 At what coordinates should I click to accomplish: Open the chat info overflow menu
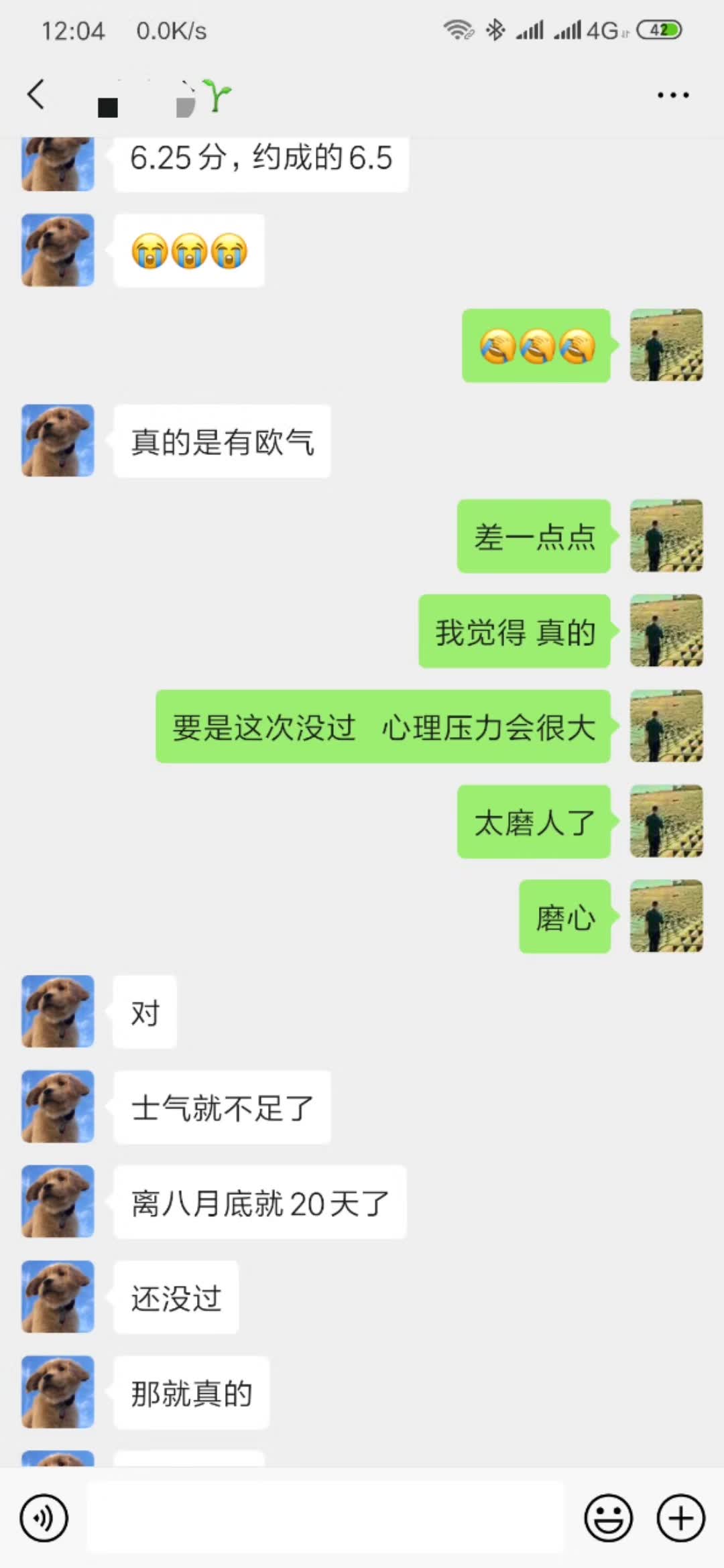tap(672, 95)
